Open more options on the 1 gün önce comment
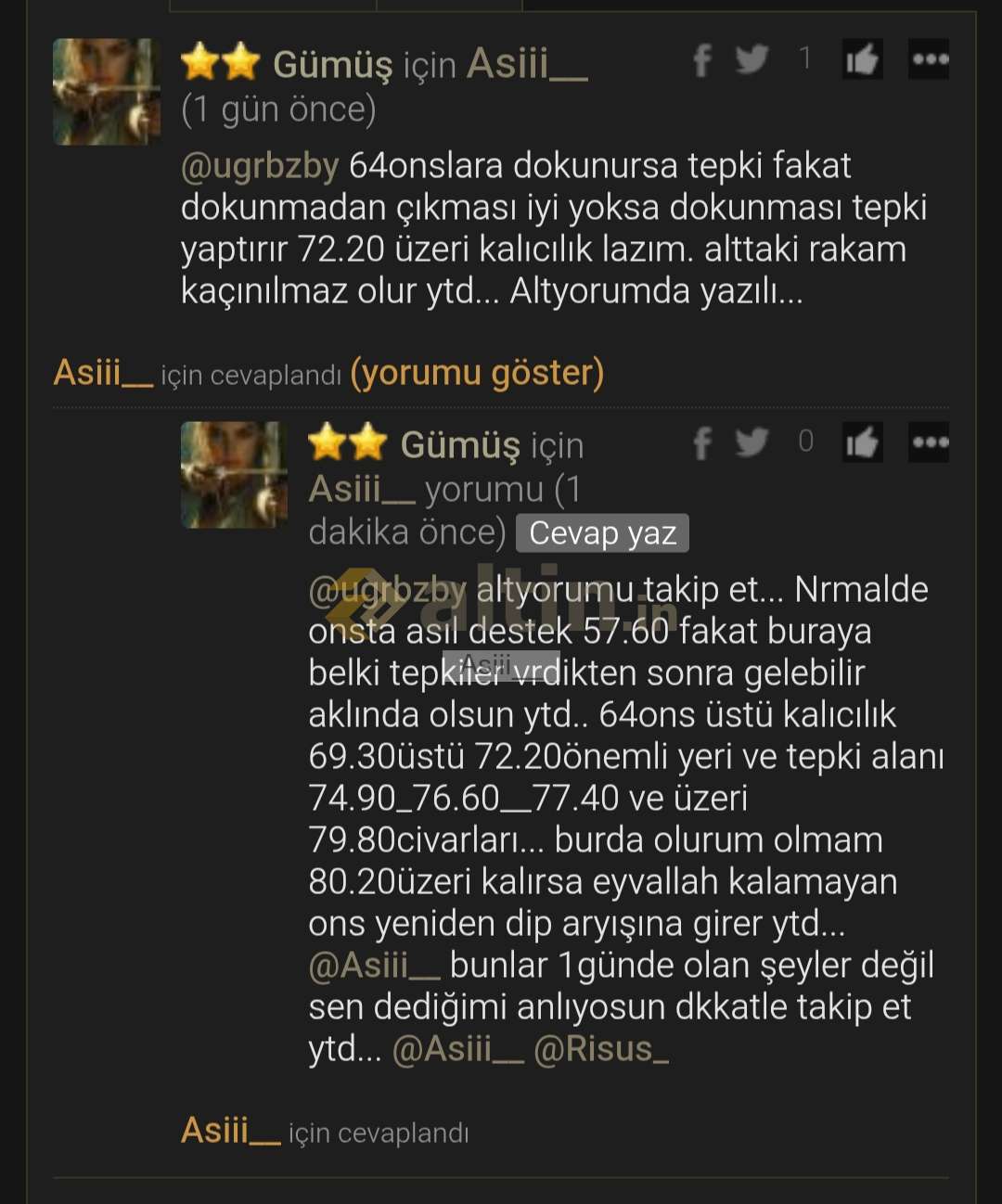Viewport: 1002px width, 1204px height. (930, 59)
